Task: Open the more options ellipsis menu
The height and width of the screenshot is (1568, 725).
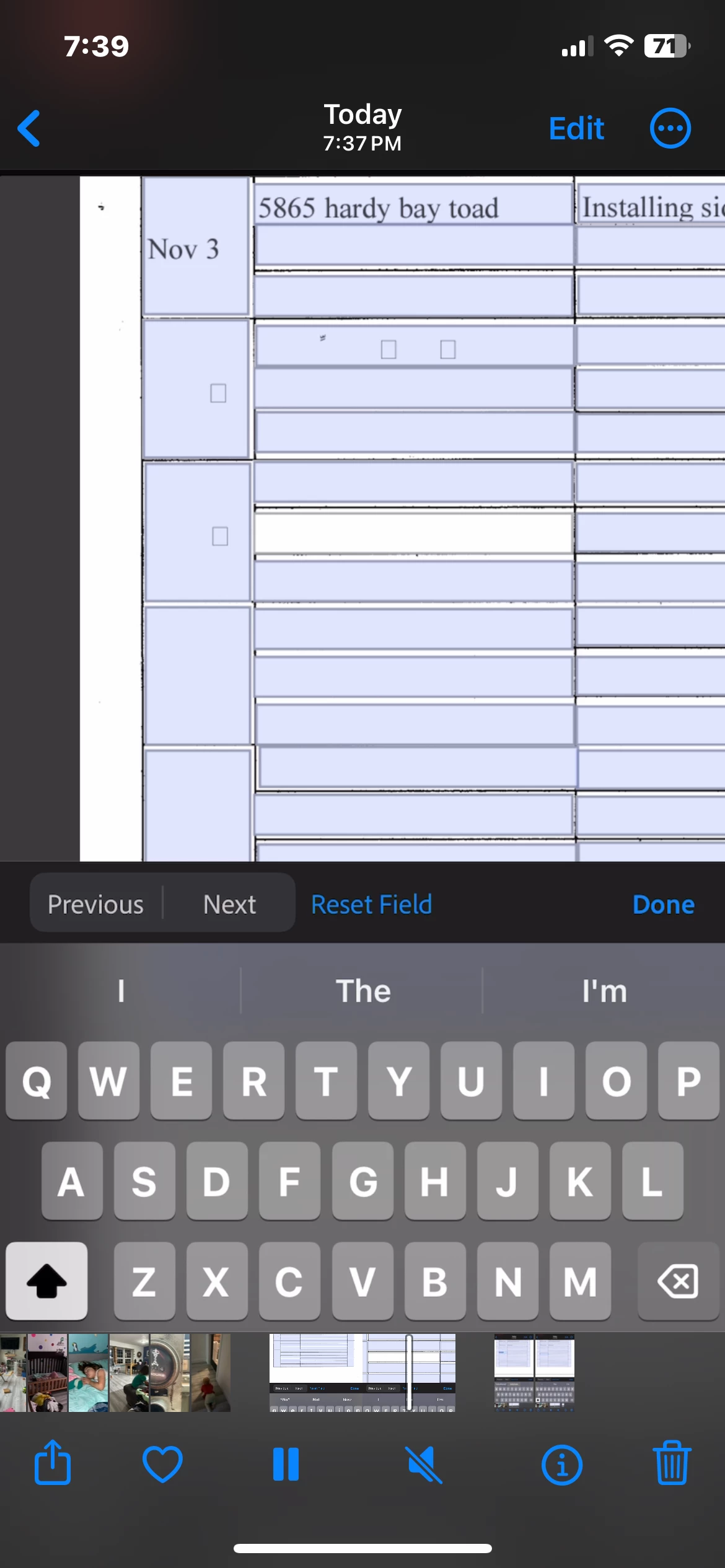Action: click(670, 129)
